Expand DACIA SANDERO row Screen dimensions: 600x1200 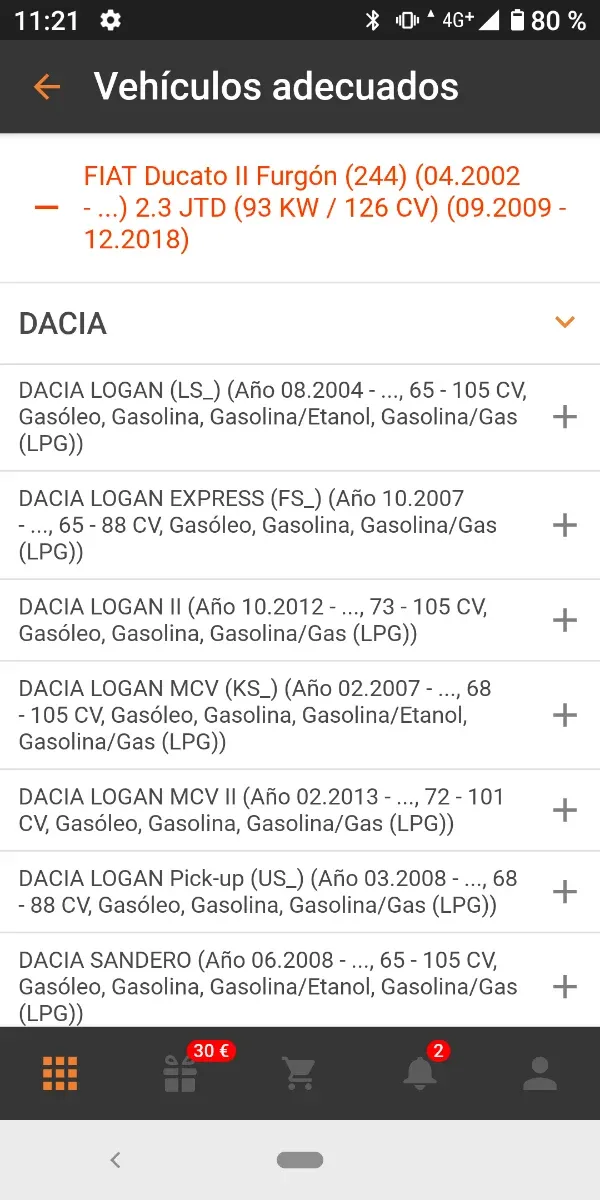[565, 986]
